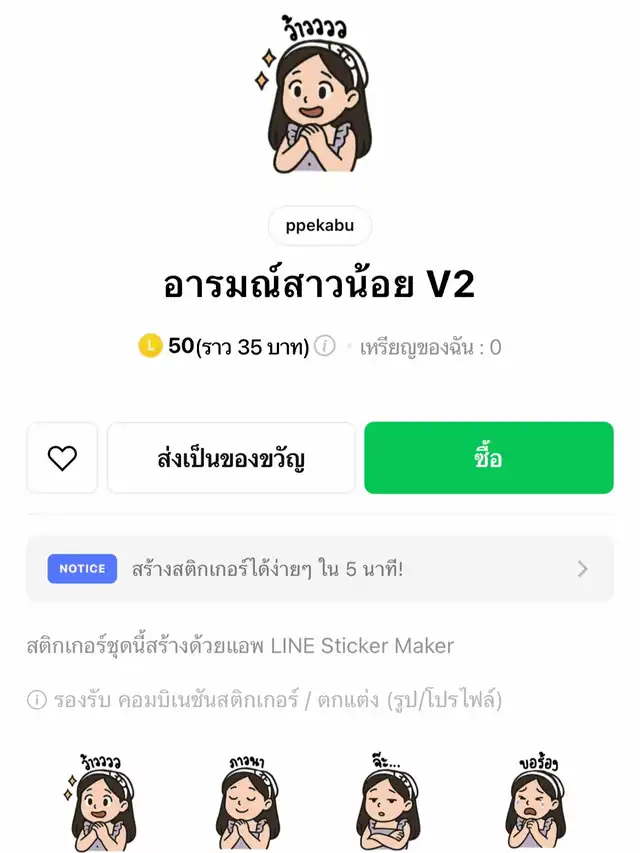Tap ส่งเป็นของขวัญ to send as gift
Image resolution: width=640 pixels, height=853 pixels.
(231, 458)
